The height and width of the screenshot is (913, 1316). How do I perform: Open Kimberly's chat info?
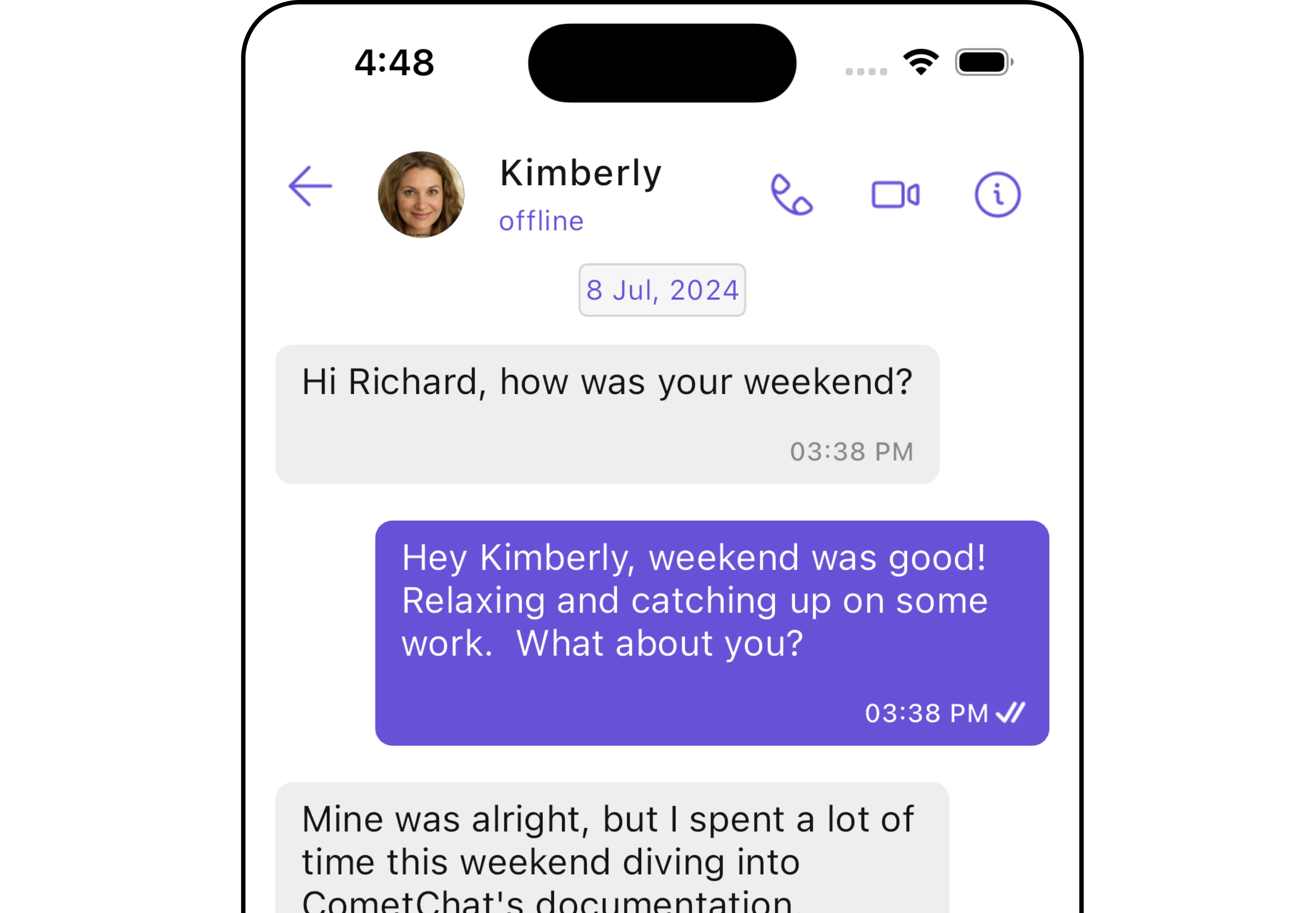[x=997, y=195]
